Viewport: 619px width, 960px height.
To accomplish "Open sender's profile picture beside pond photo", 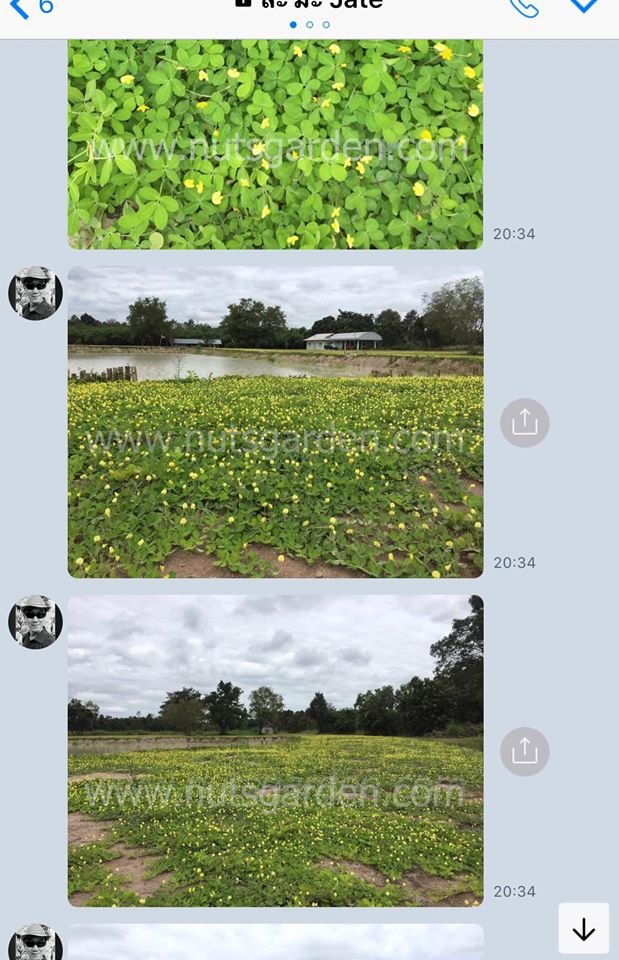I will click(x=35, y=293).
